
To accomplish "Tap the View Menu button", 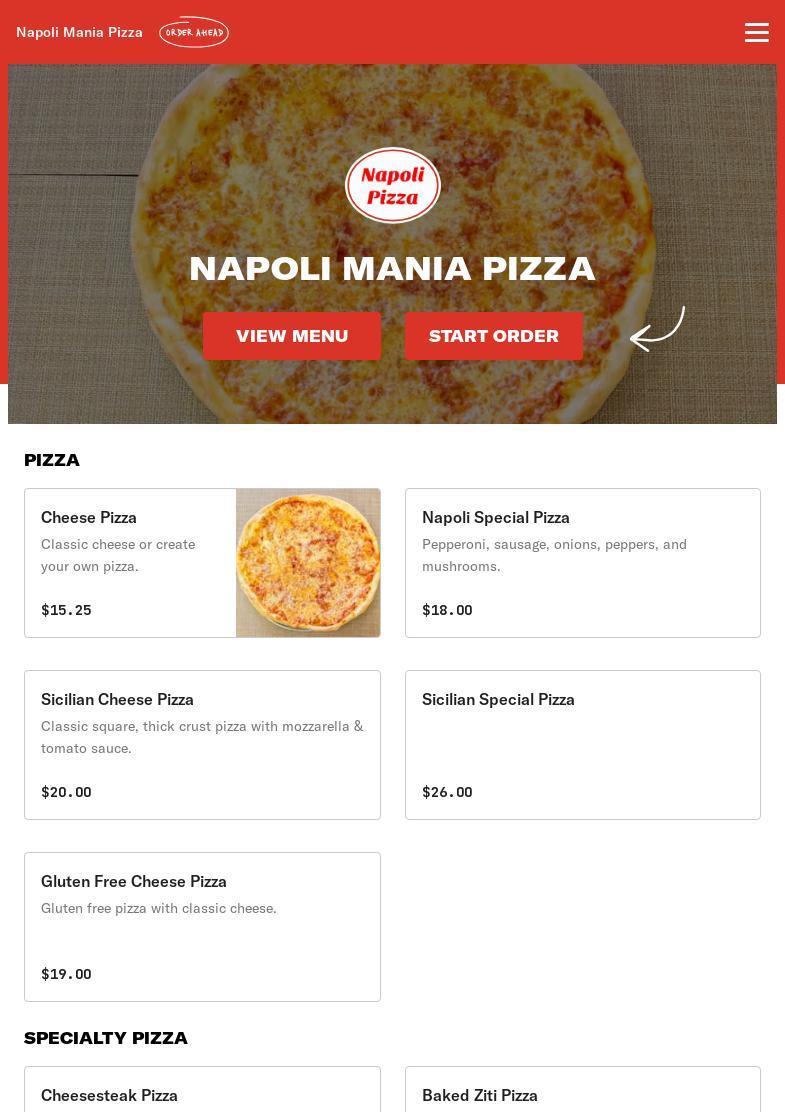I will (292, 336).
